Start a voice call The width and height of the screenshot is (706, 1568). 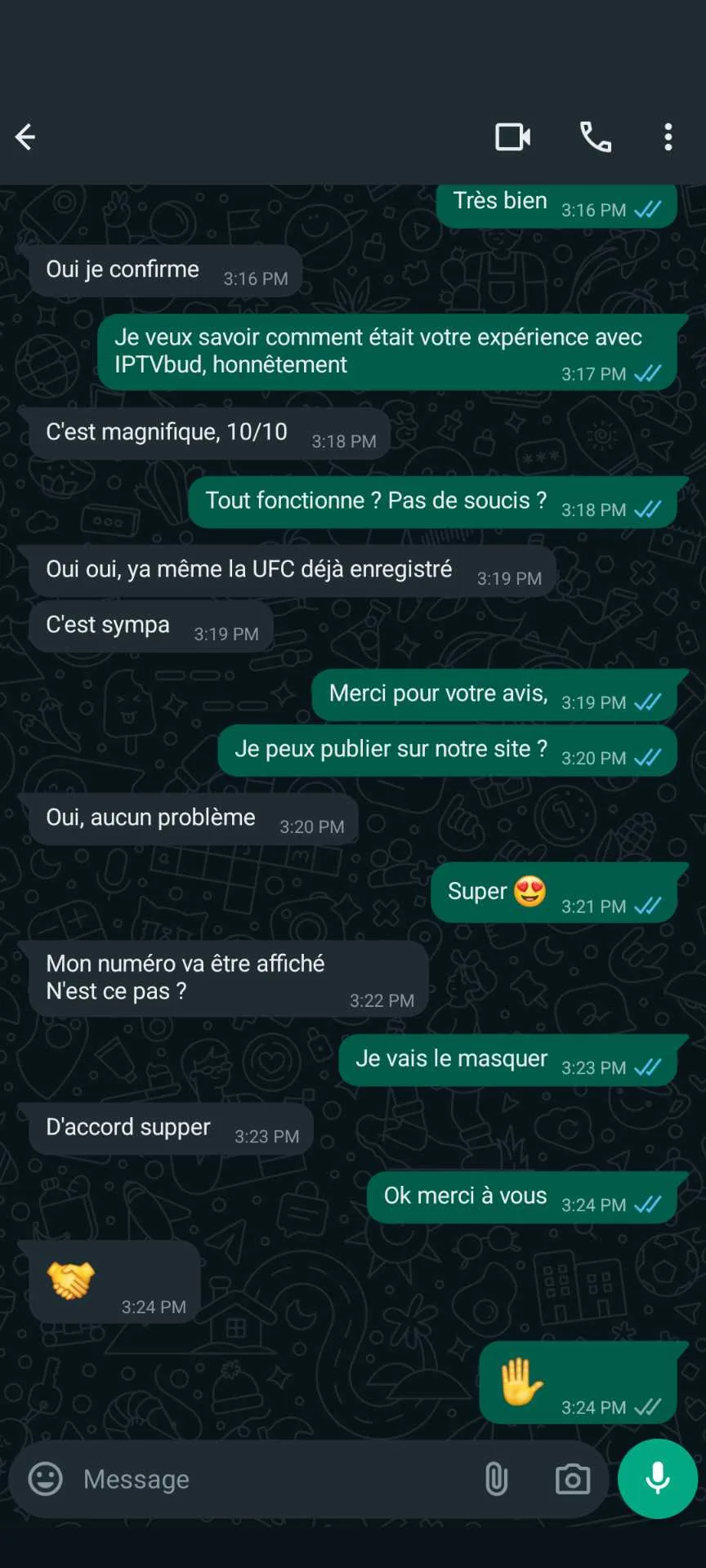coord(595,137)
